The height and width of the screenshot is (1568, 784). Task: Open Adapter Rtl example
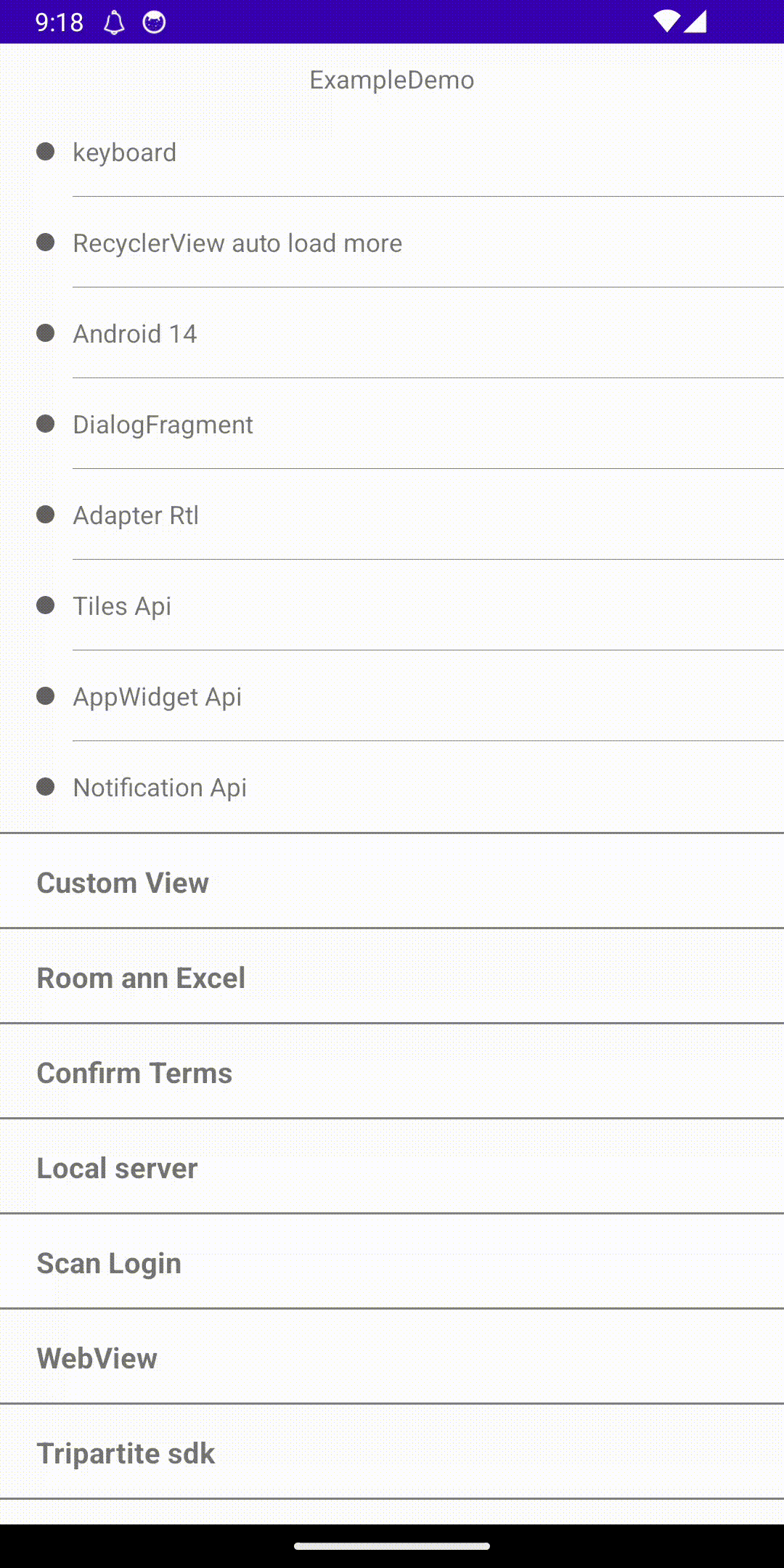point(136,515)
